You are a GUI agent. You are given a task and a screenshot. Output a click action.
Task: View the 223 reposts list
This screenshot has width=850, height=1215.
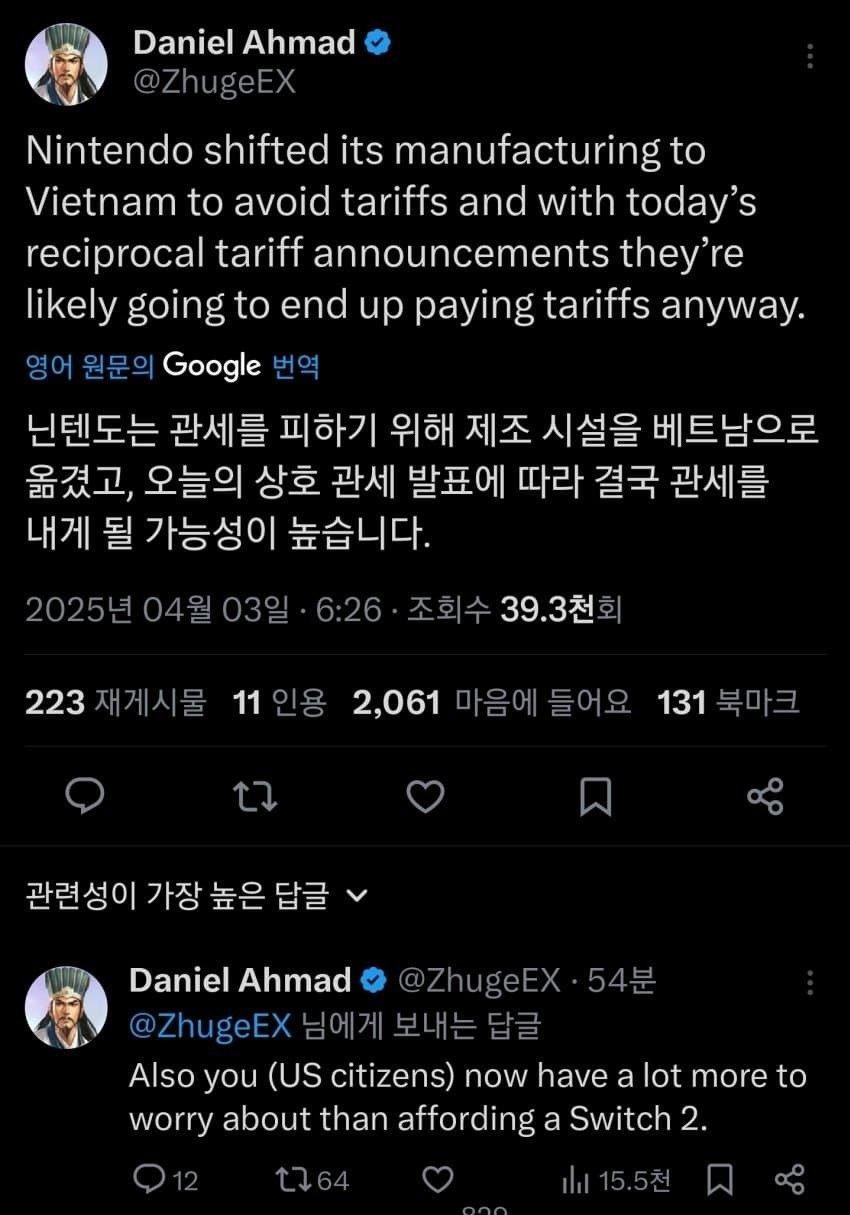coord(115,703)
